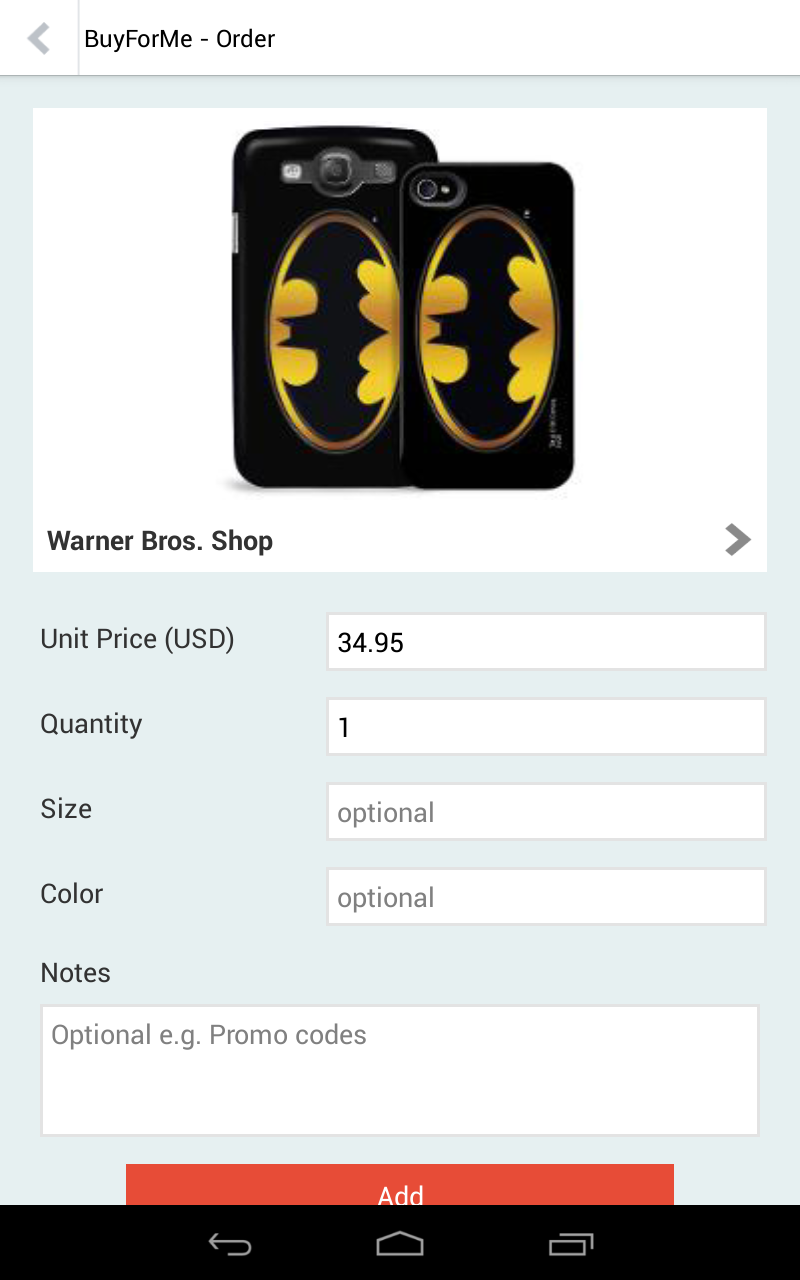This screenshot has width=800, height=1280.
Task: Expand the shop listing with the right arrow
Action: [x=736, y=540]
